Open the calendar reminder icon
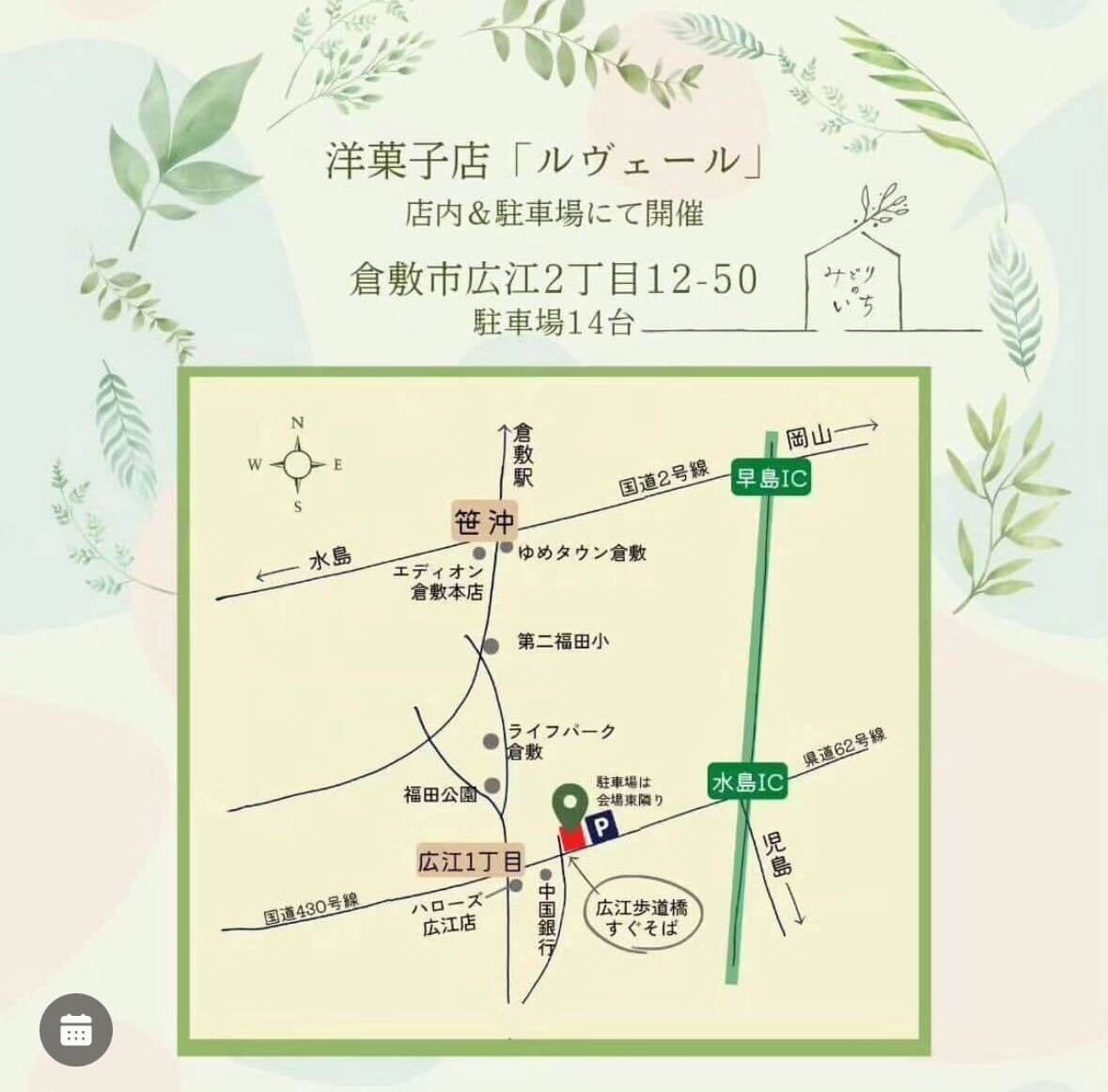The width and height of the screenshot is (1108, 1092). click(x=76, y=1030)
